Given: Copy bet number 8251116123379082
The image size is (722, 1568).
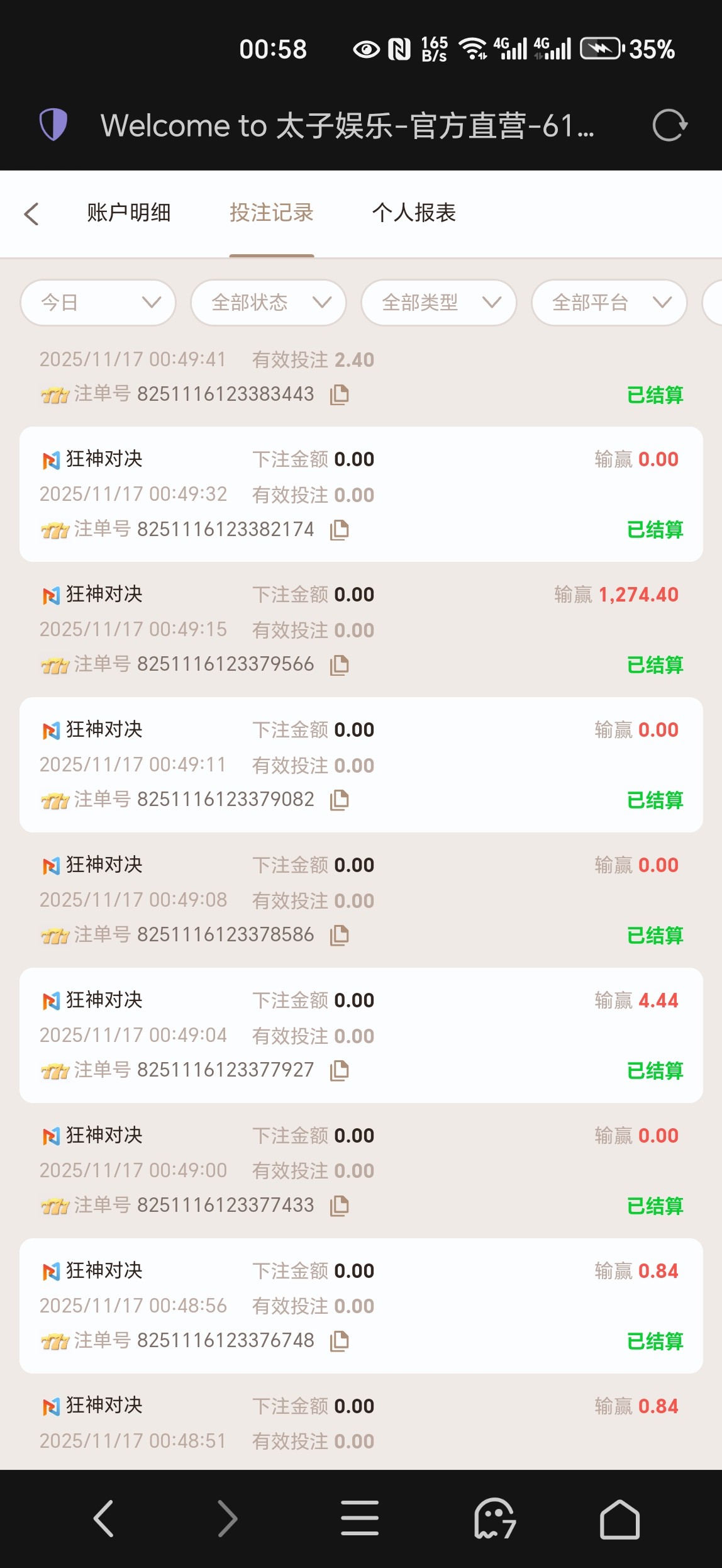Looking at the screenshot, I should (340, 800).
